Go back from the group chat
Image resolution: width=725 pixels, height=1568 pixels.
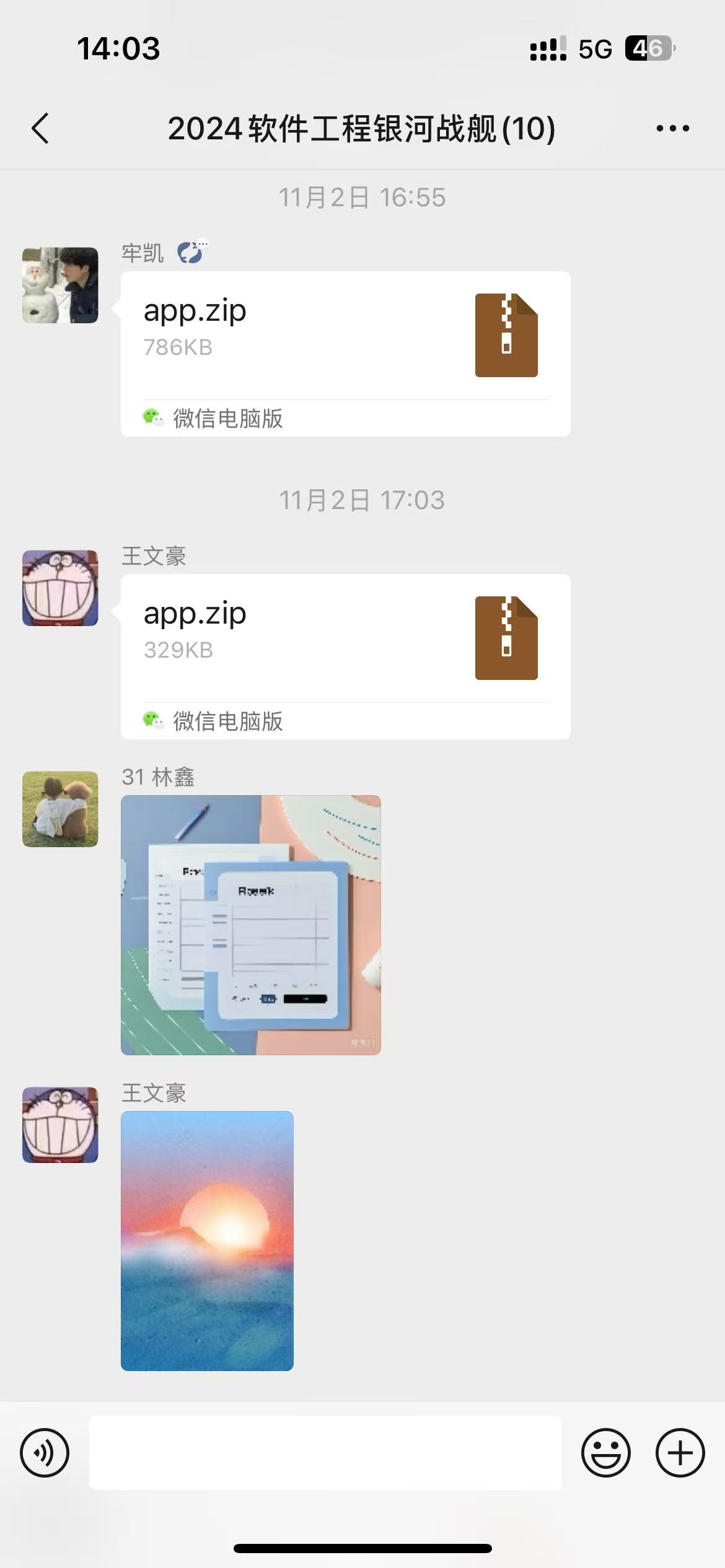[x=41, y=129]
